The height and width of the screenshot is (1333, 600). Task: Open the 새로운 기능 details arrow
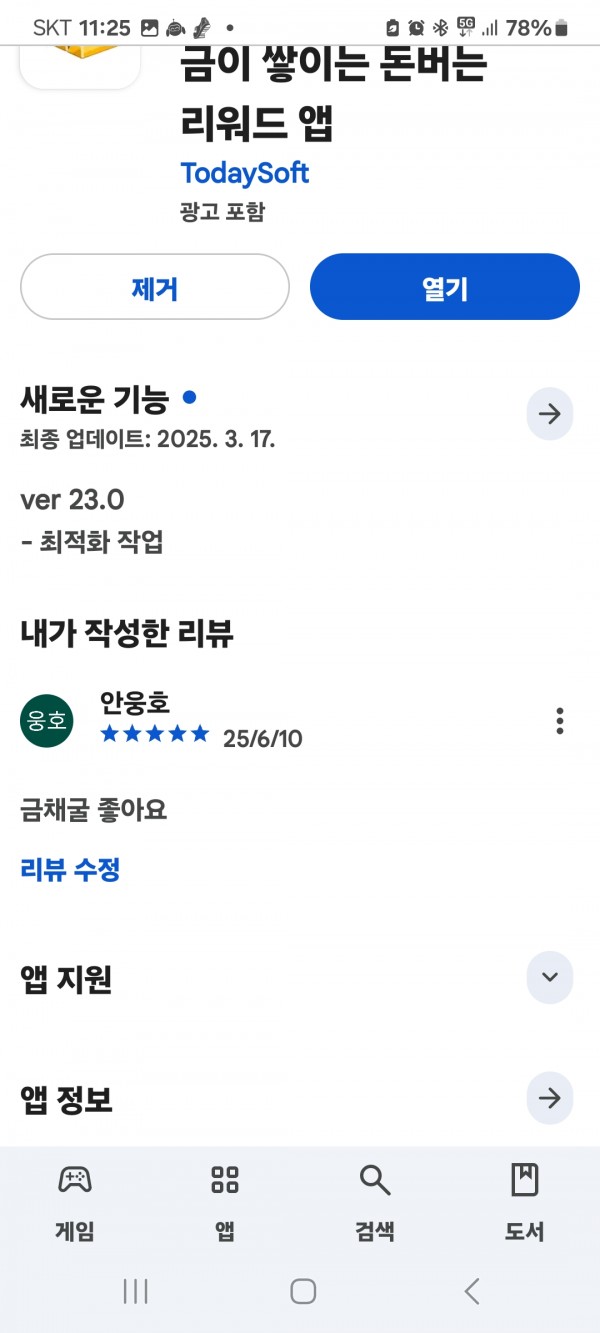pyautogui.click(x=550, y=414)
